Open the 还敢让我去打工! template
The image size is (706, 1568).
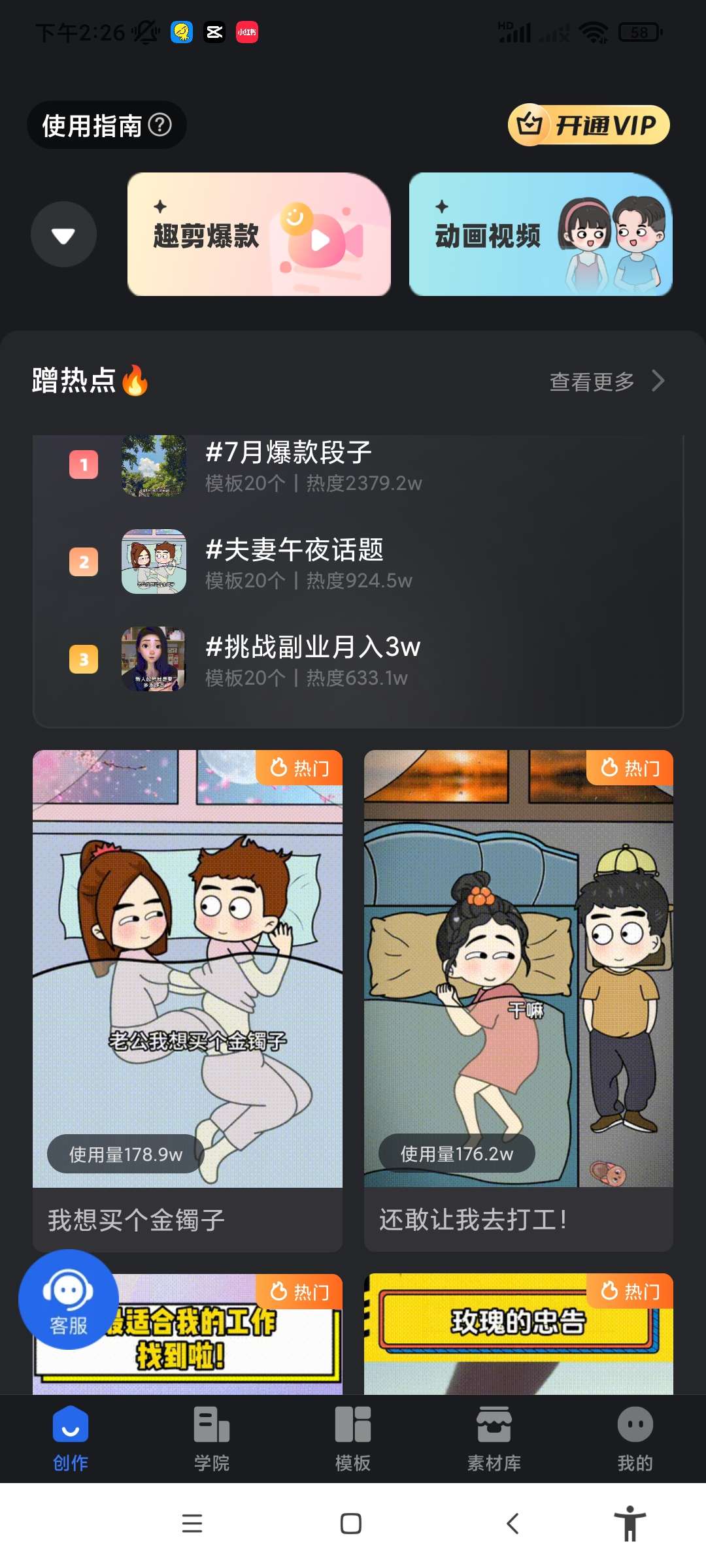click(518, 1000)
